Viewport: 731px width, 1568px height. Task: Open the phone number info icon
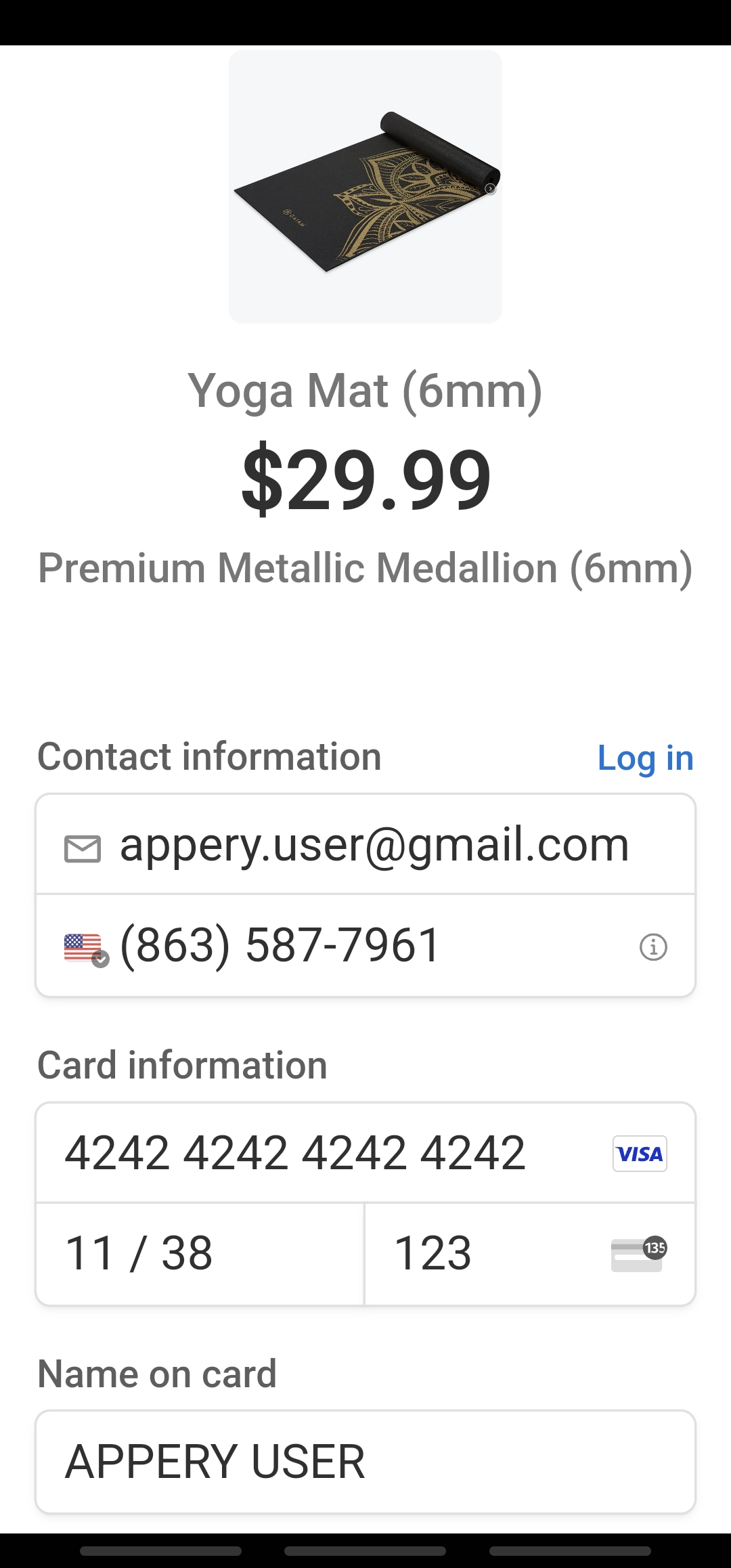(x=653, y=946)
